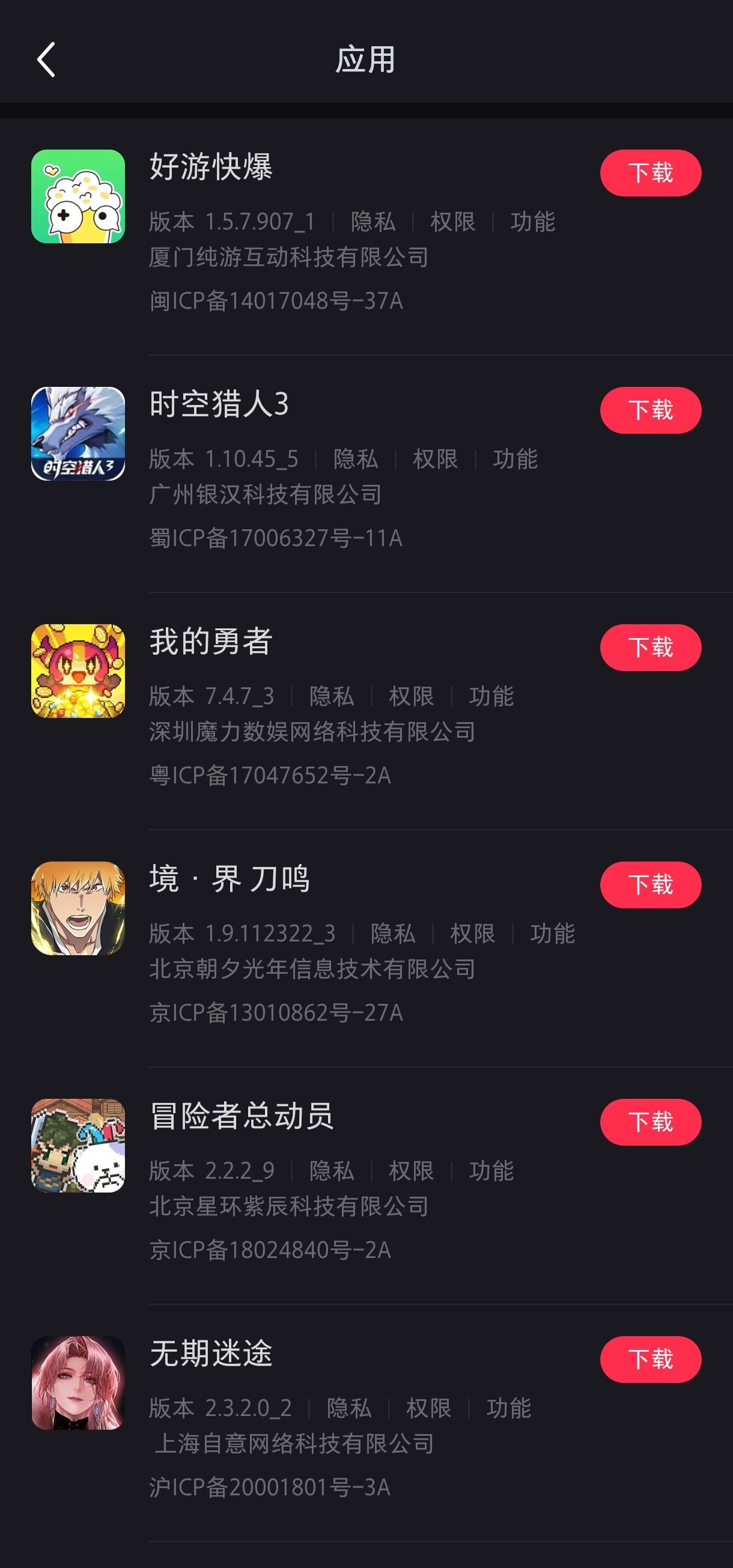This screenshot has width=733, height=1568.
Task: Download 我的勇者
Action: click(x=650, y=648)
